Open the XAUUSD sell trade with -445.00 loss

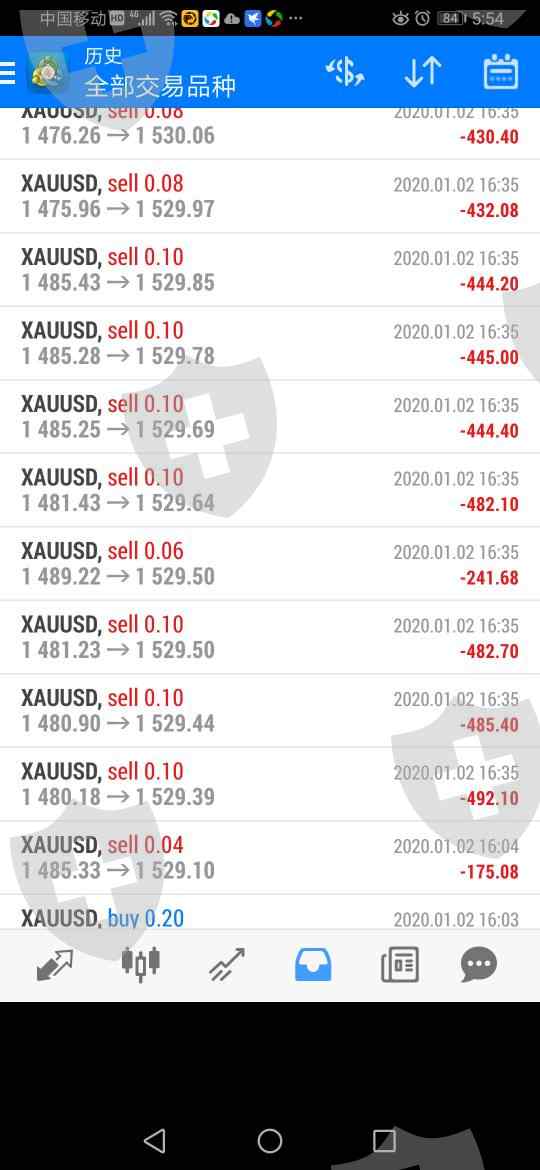(270, 343)
